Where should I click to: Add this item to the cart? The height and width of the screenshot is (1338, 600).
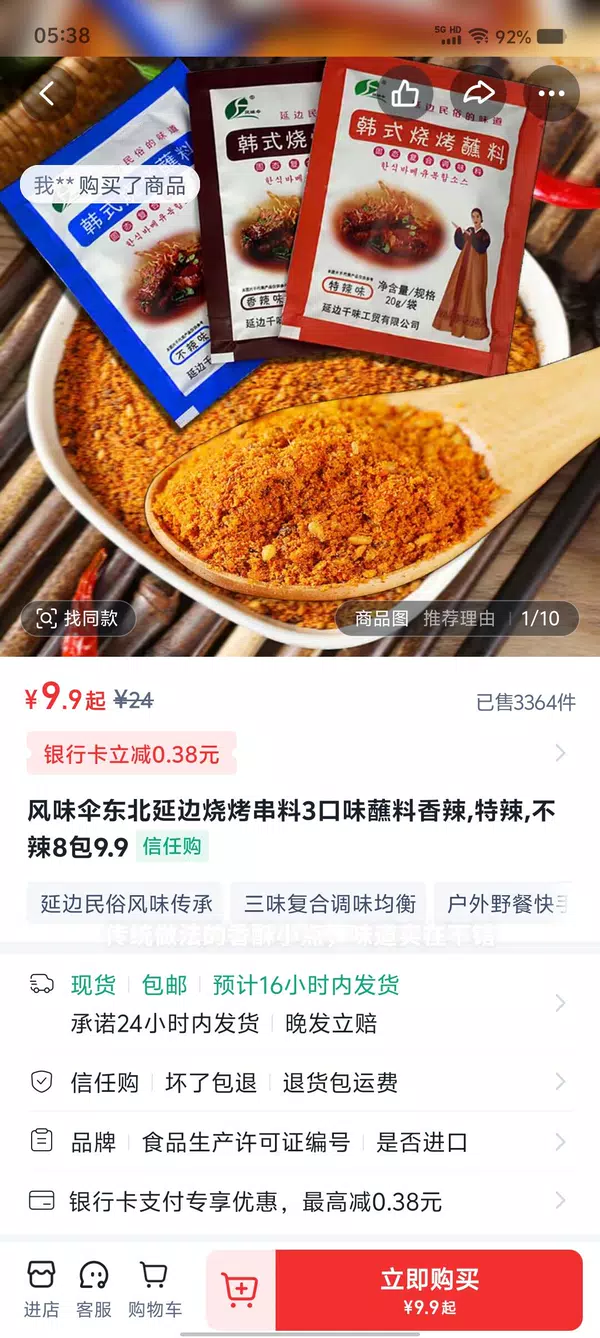coord(240,1290)
